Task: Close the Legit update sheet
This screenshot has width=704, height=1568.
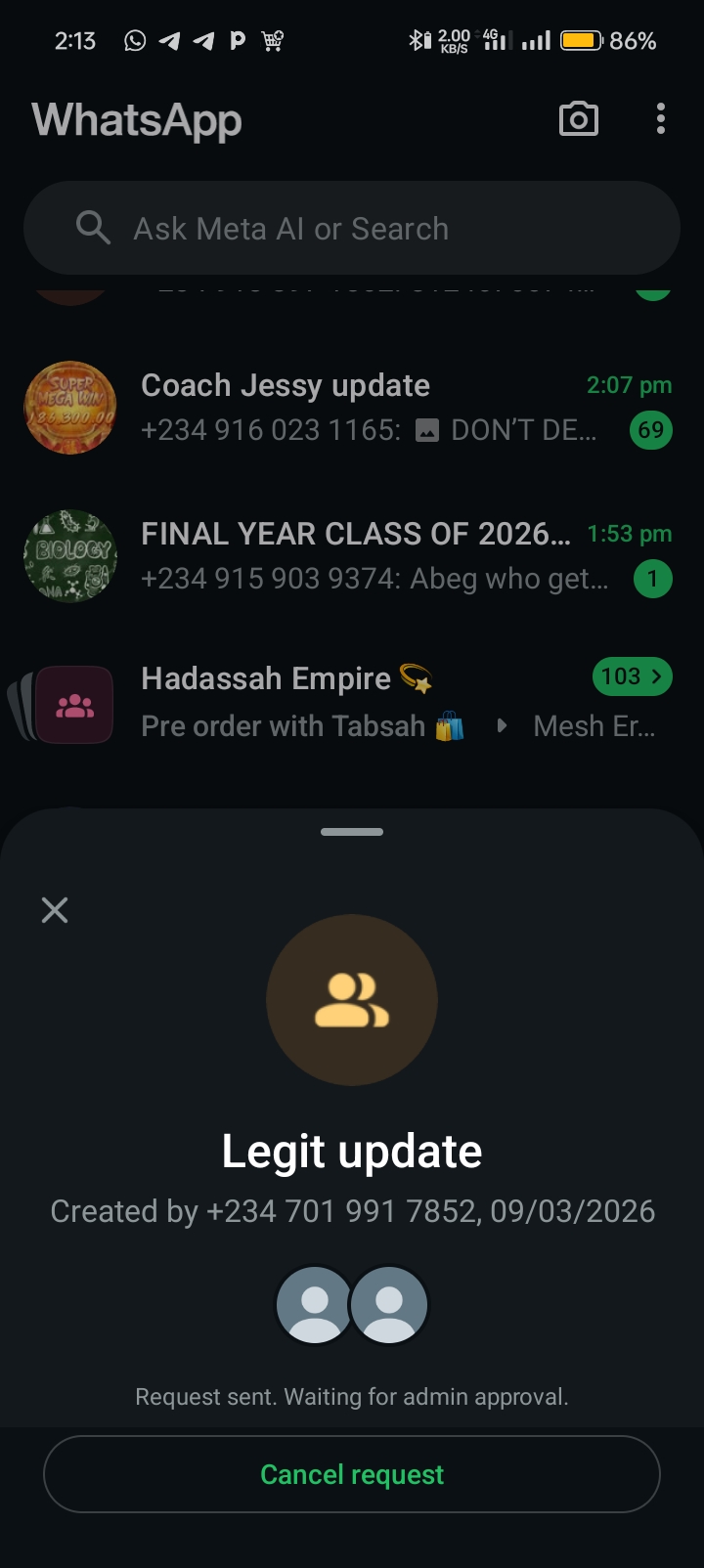Action: tap(55, 910)
